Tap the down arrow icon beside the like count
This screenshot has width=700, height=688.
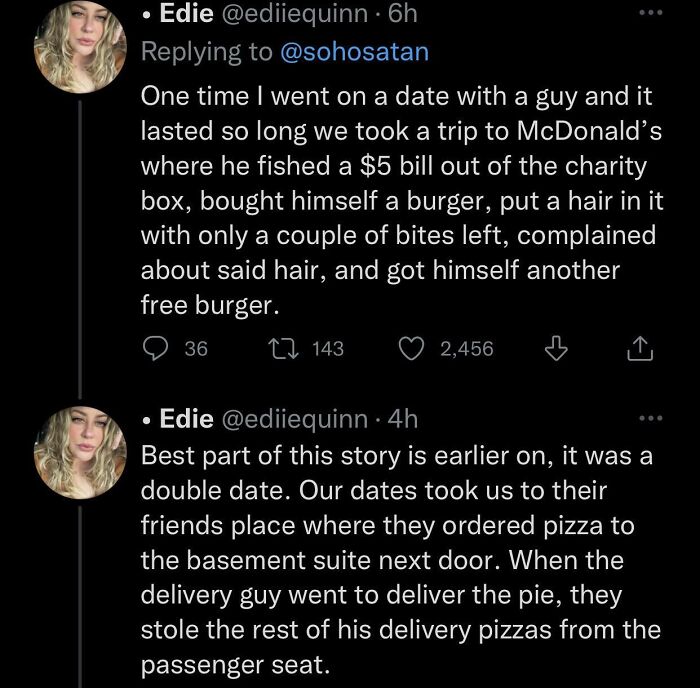point(554,348)
